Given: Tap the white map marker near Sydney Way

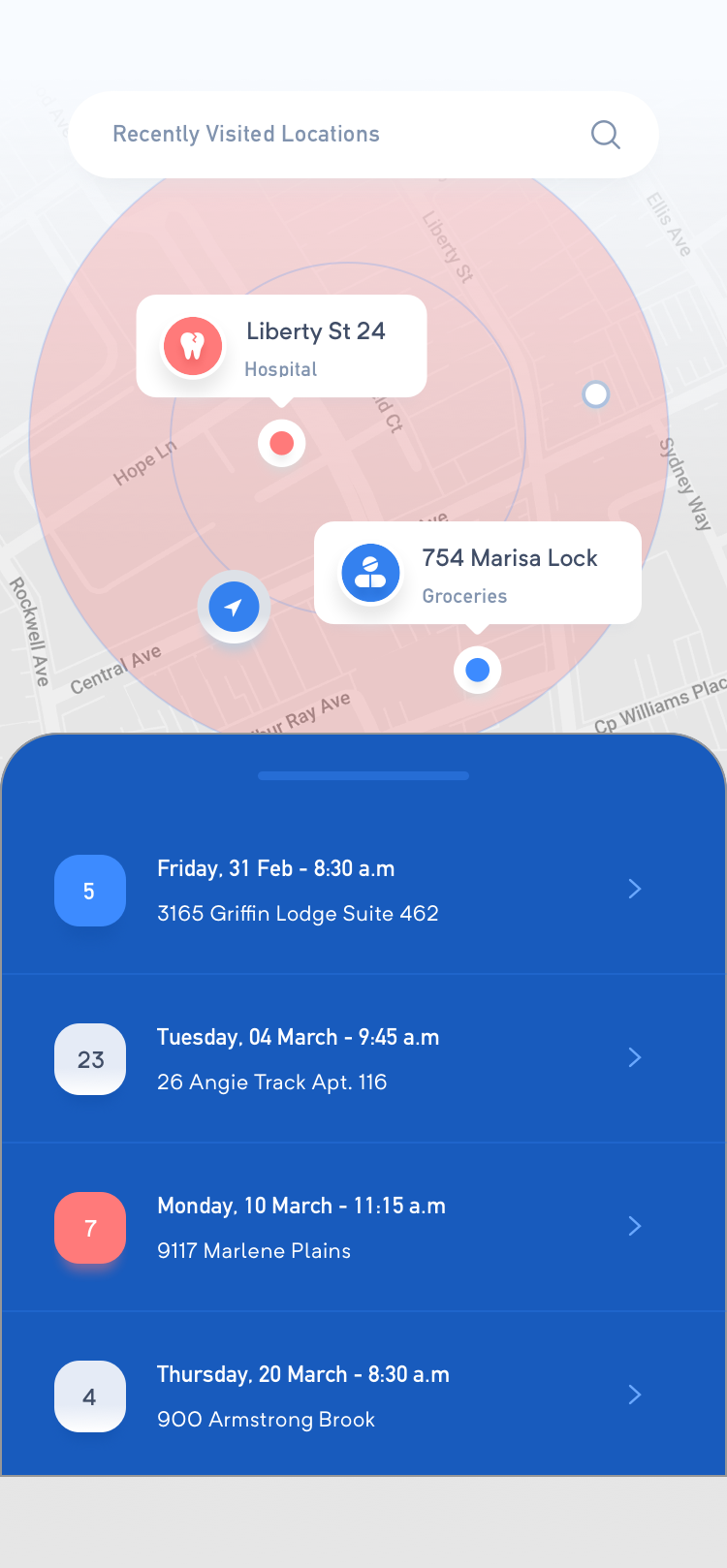Looking at the screenshot, I should 595,394.
